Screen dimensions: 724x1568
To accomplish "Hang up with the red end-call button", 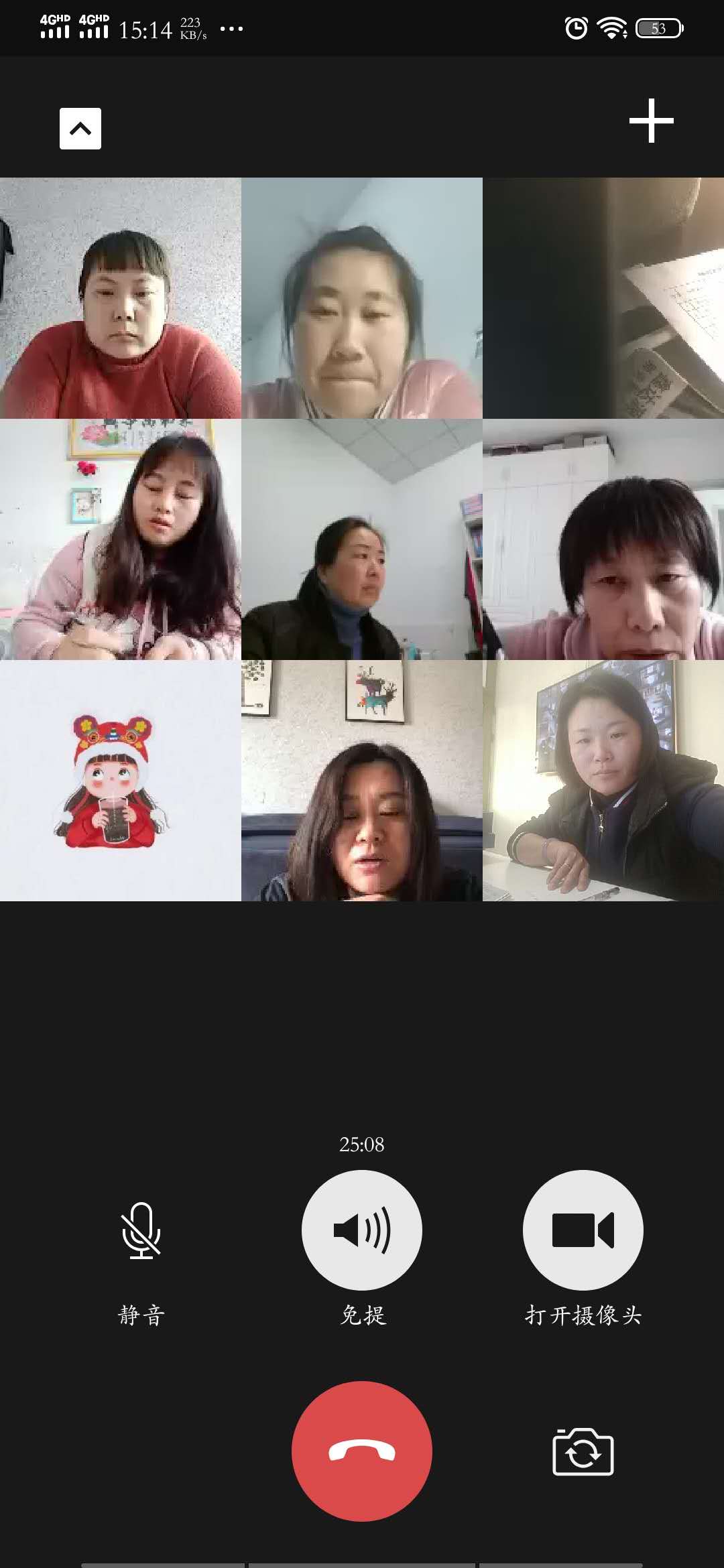I will 362,1451.
